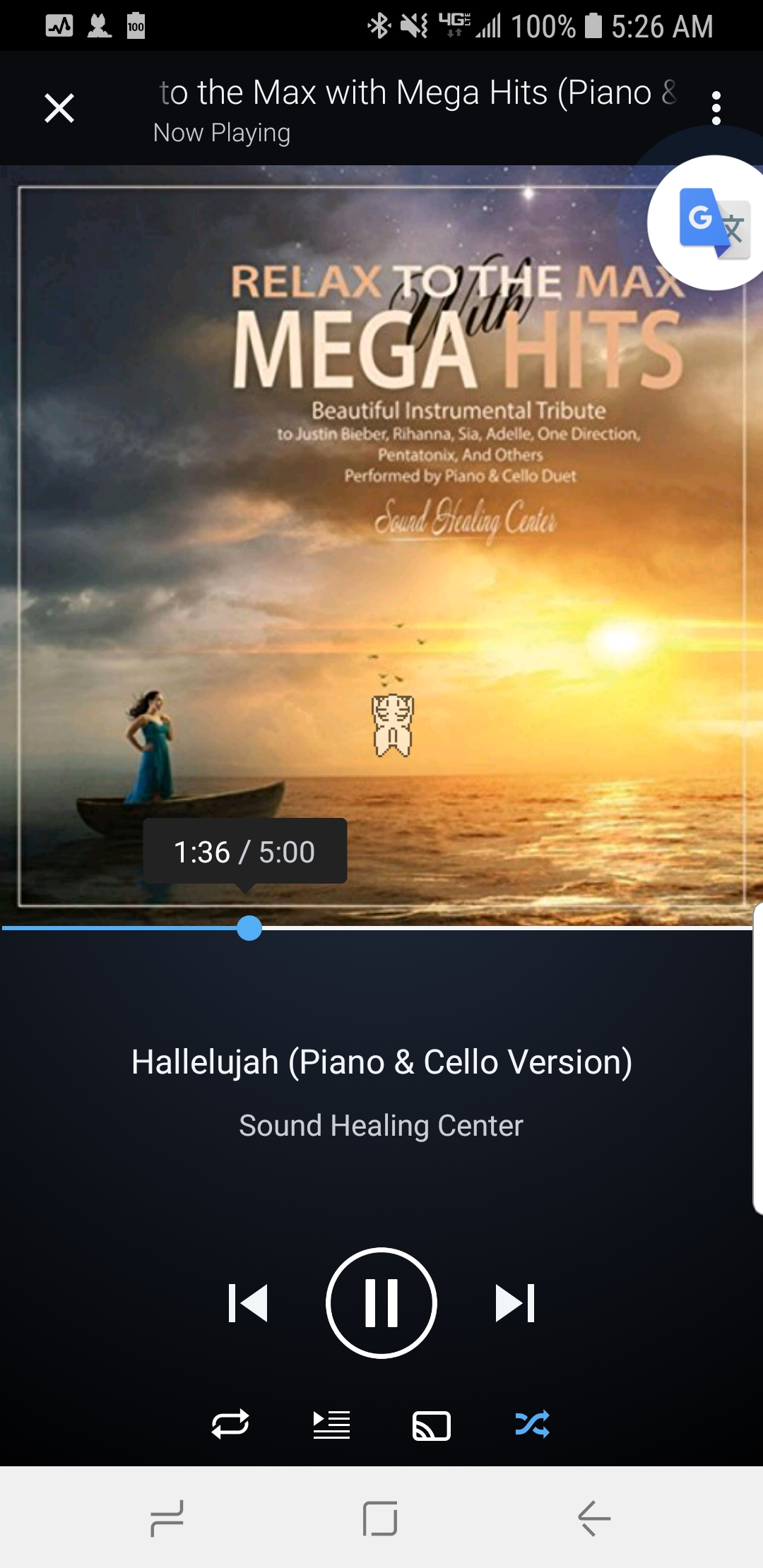This screenshot has width=763, height=1568.
Task: Tap the playback progress slider handle
Action: [x=249, y=928]
